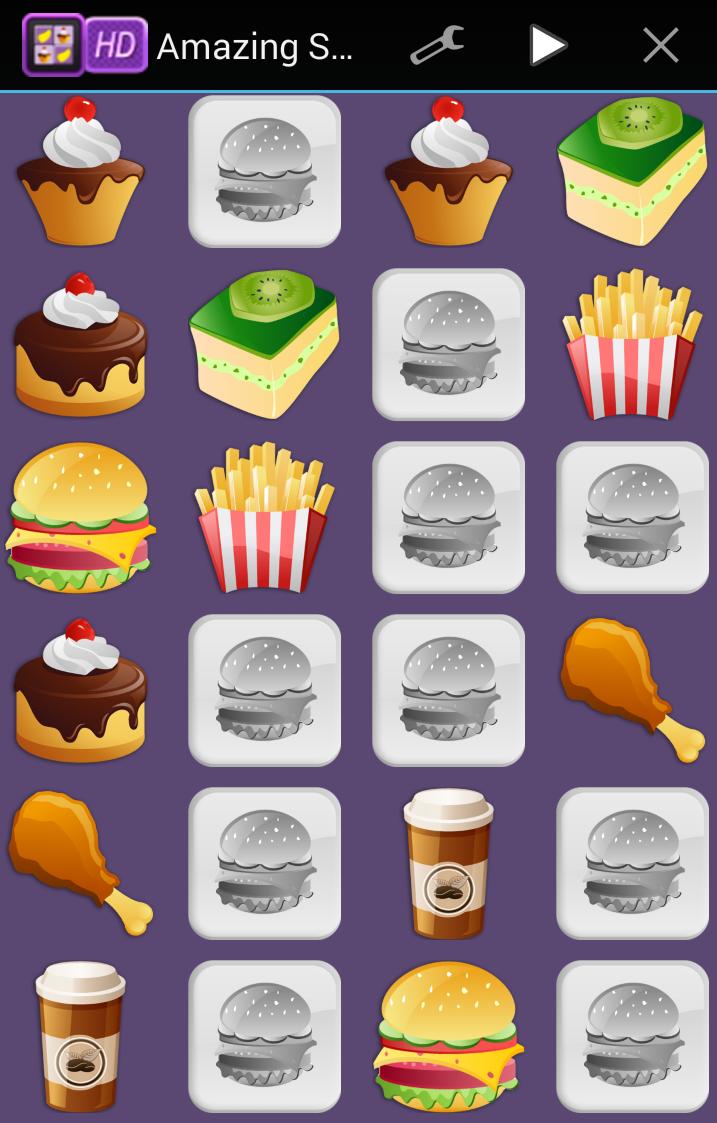The width and height of the screenshot is (717, 1123).
Task: Flip the hidden card between the two cupcakes
Action: 264,171
